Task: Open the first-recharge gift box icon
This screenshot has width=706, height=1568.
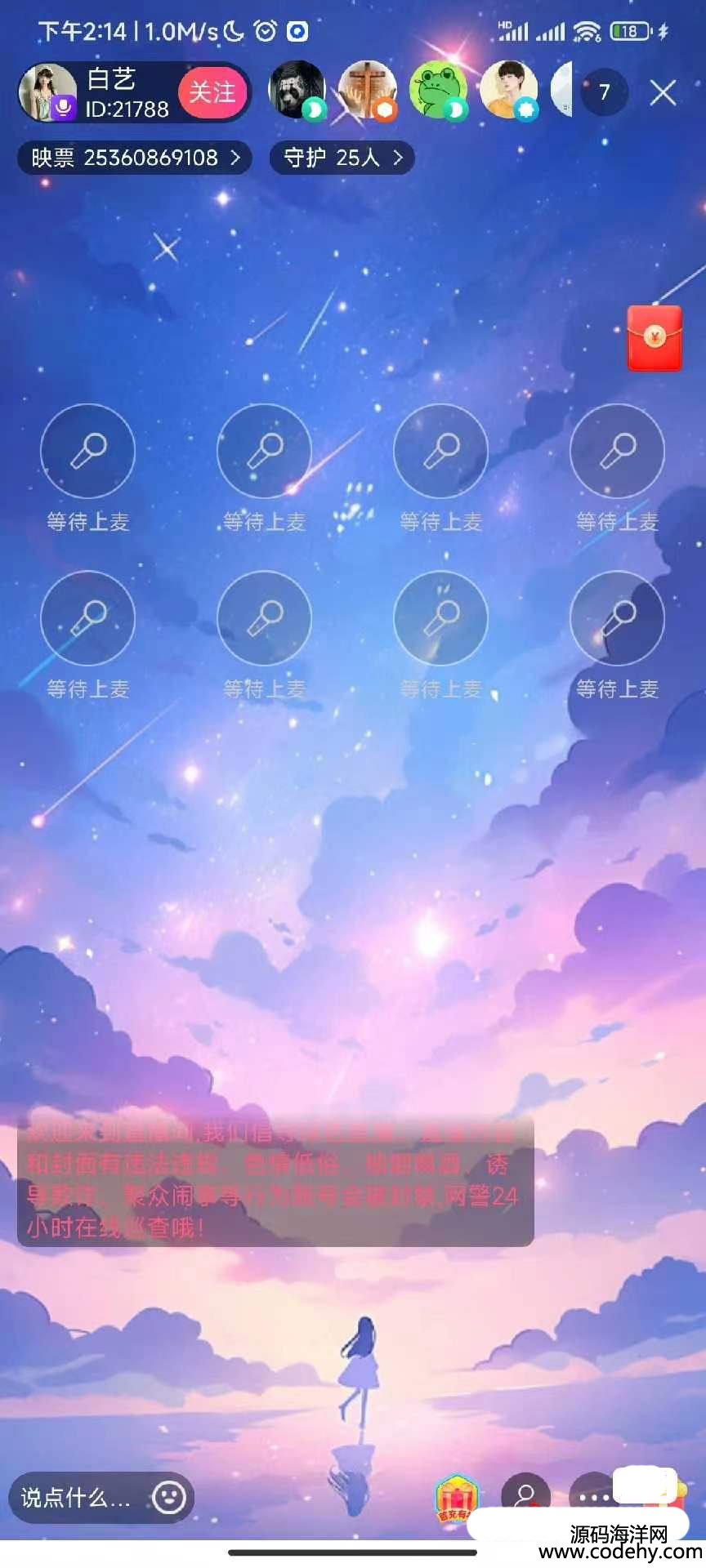Action: click(x=456, y=1499)
